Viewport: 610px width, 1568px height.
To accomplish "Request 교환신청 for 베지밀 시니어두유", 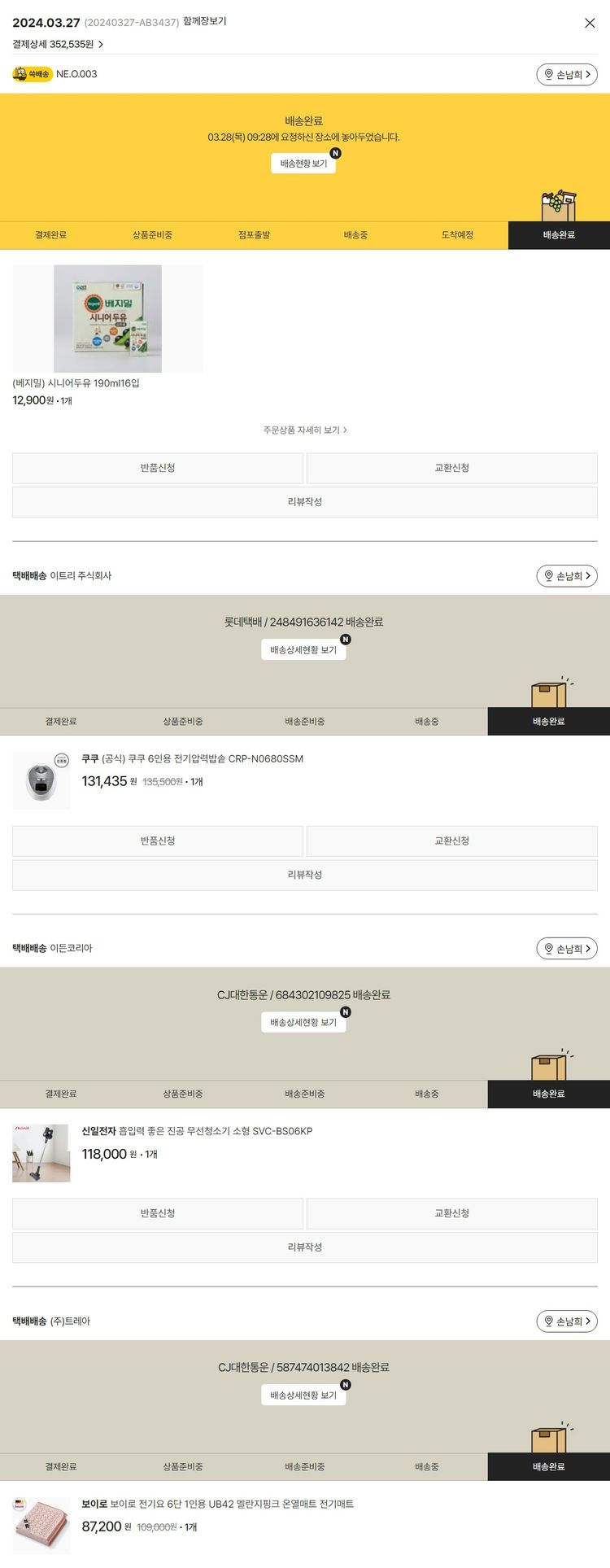I will tap(451, 468).
